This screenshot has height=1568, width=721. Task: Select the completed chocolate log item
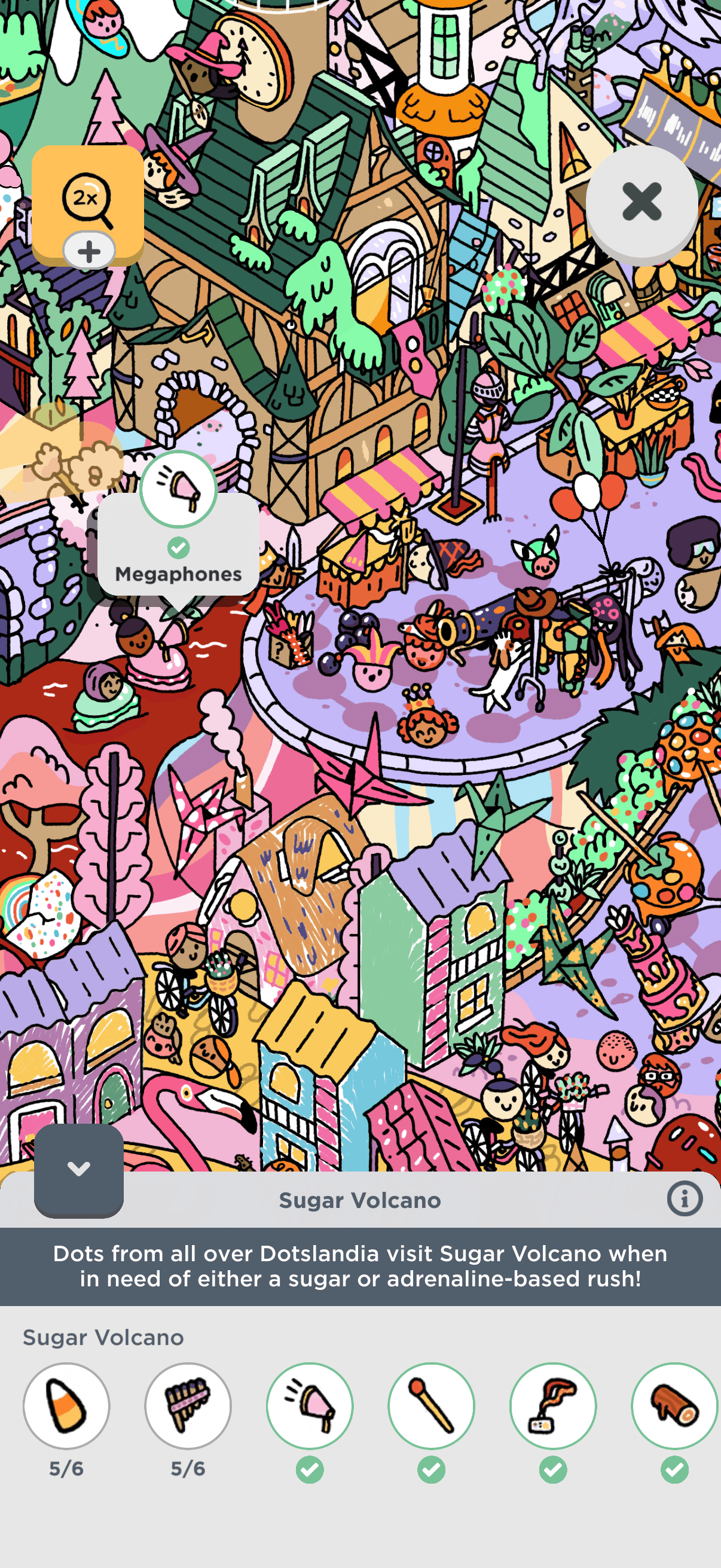click(x=675, y=1406)
